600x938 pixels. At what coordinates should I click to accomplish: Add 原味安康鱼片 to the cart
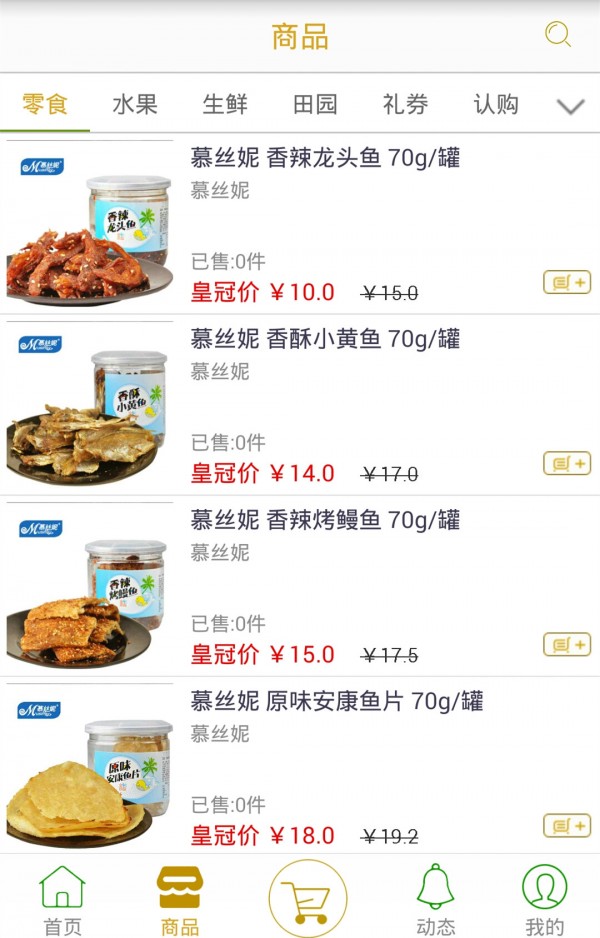567,826
